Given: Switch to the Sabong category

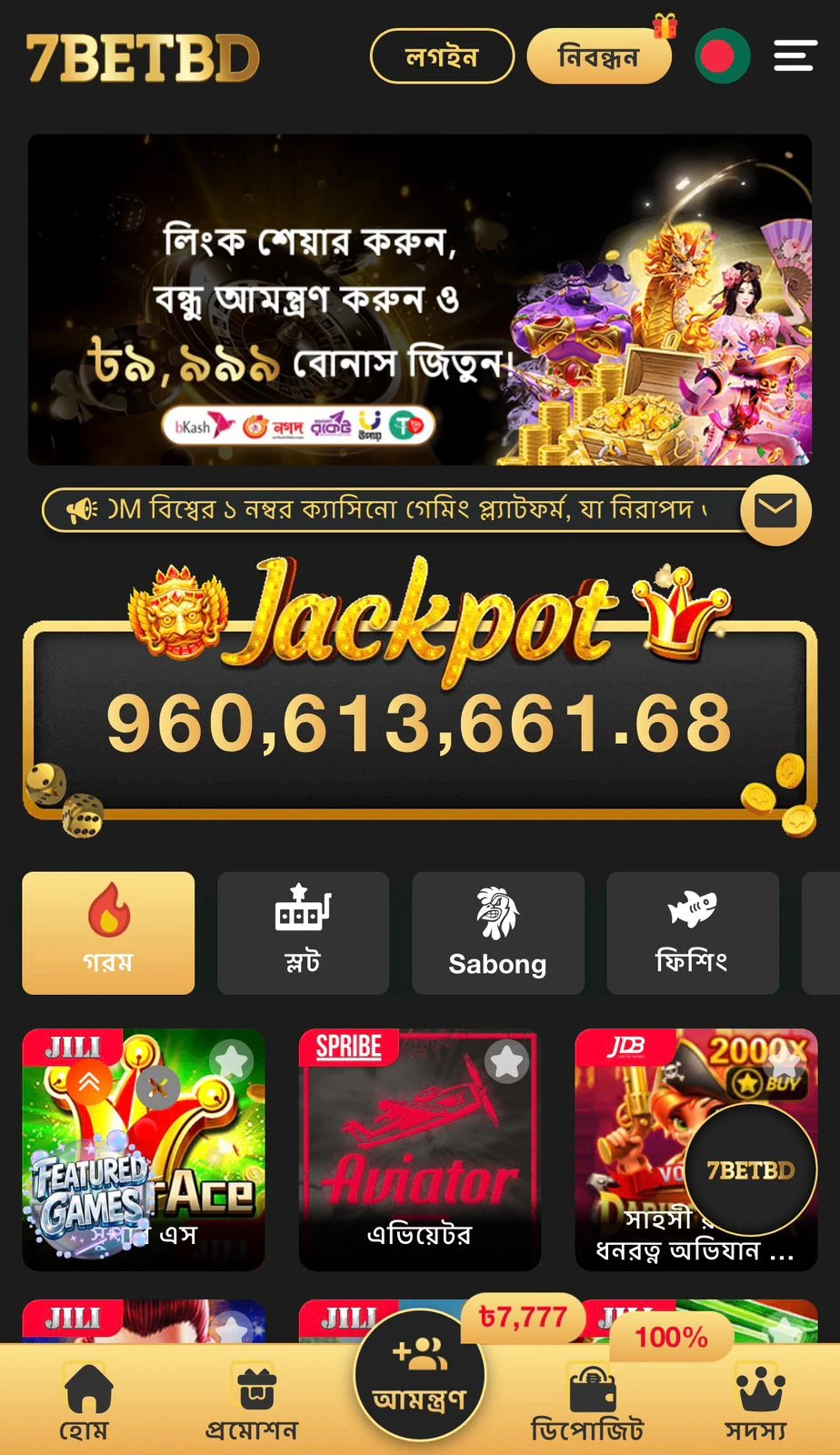Looking at the screenshot, I should [497, 932].
